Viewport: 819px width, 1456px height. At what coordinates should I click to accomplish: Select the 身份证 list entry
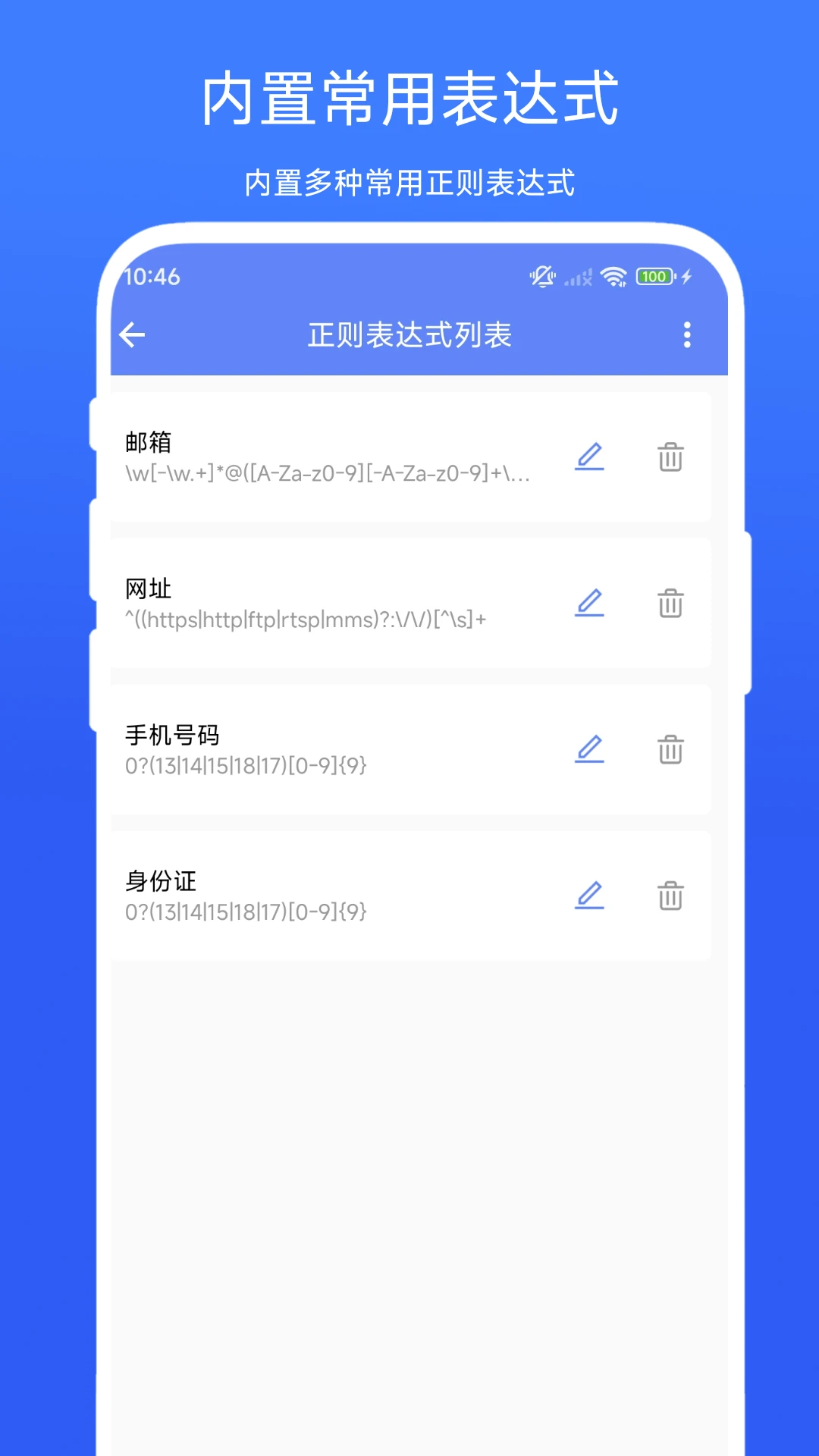[x=318, y=895]
